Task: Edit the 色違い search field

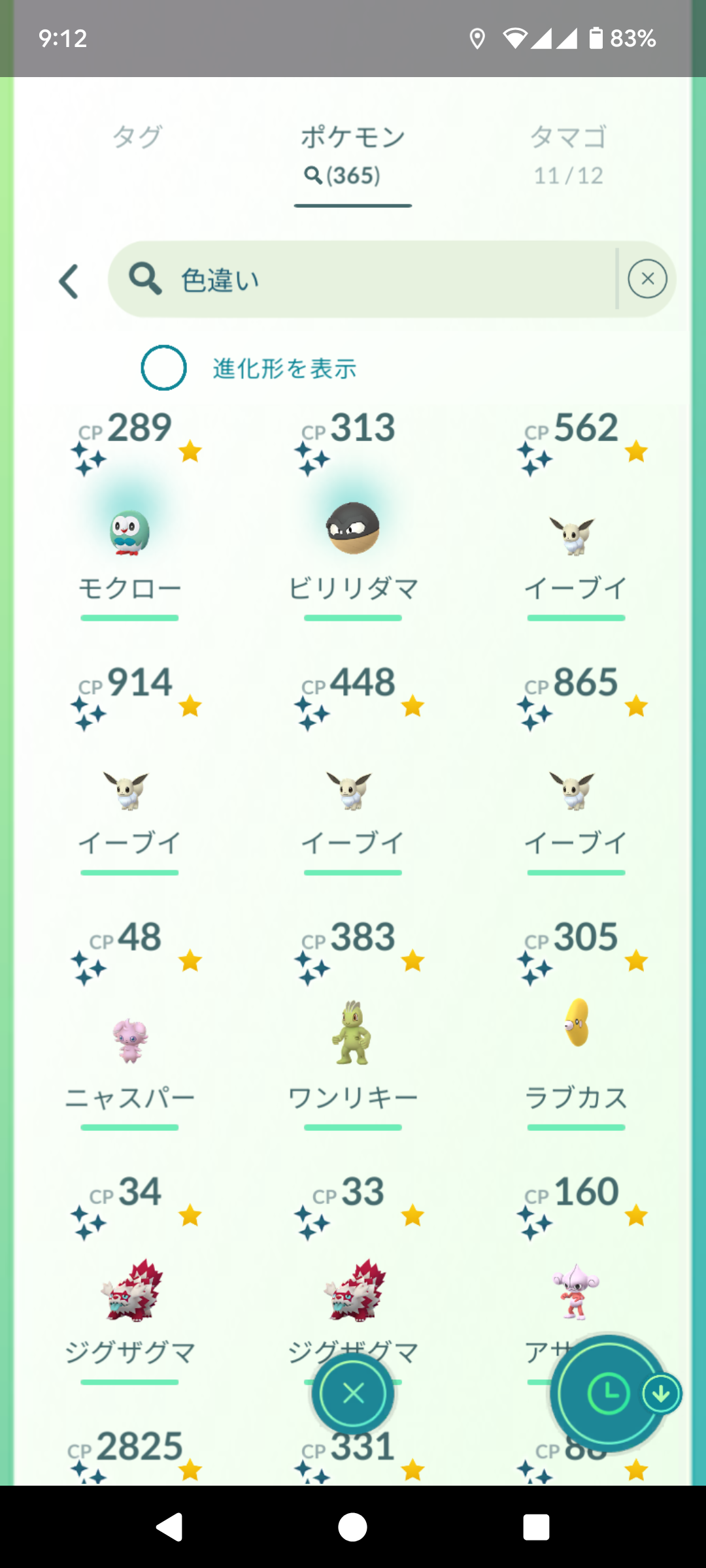Action: pyautogui.click(x=366, y=280)
